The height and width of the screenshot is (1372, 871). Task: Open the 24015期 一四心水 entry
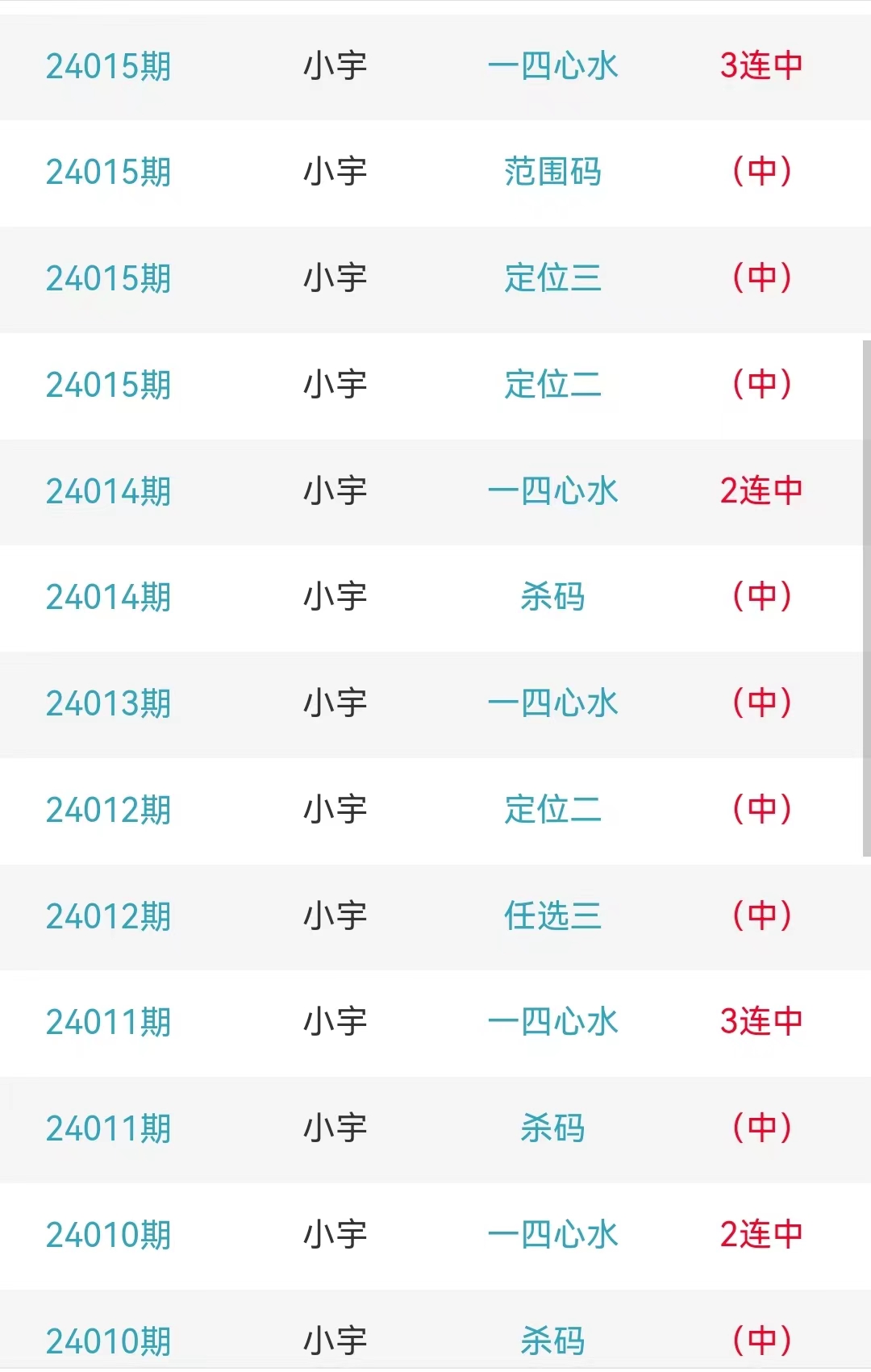coord(552,66)
